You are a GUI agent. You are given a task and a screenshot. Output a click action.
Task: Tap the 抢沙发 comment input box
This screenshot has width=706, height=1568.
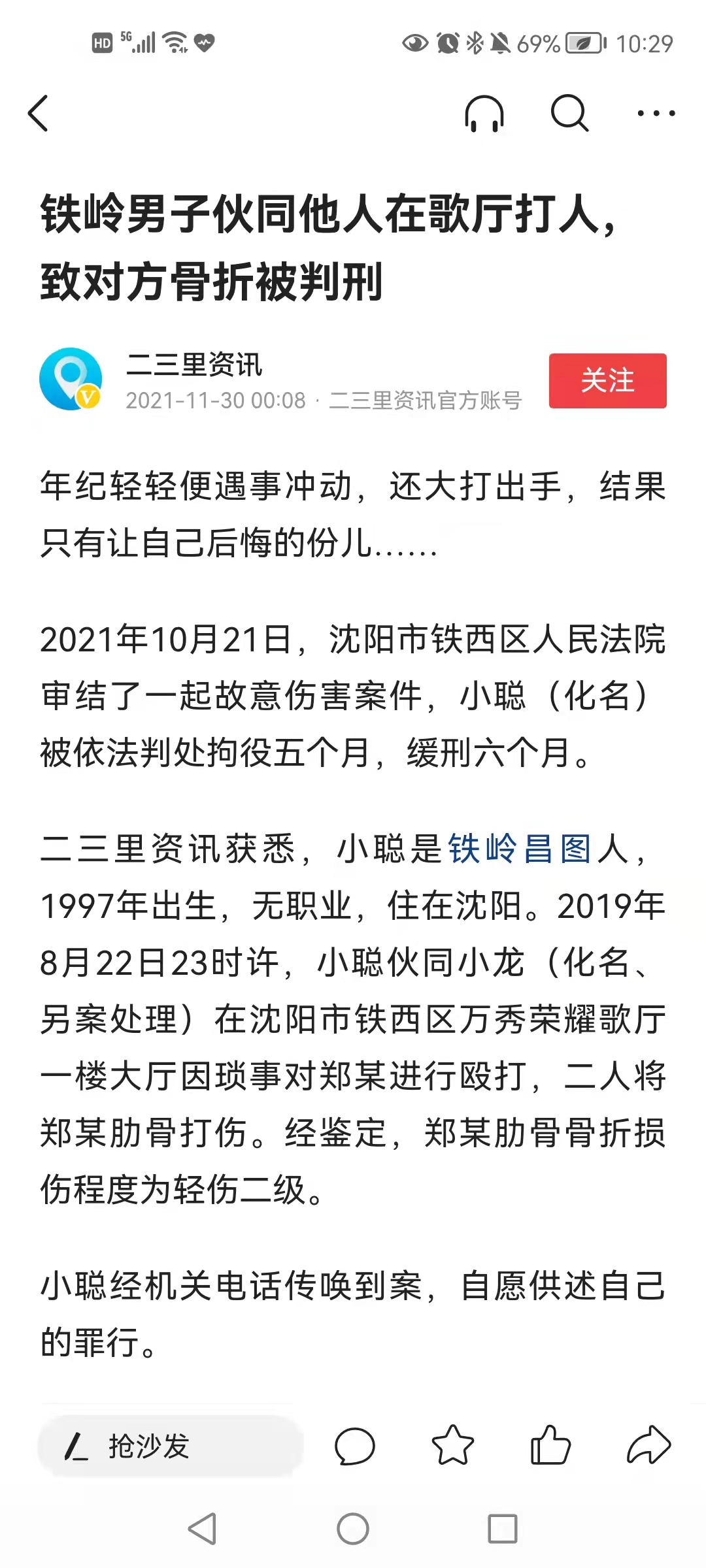[171, 1446]
